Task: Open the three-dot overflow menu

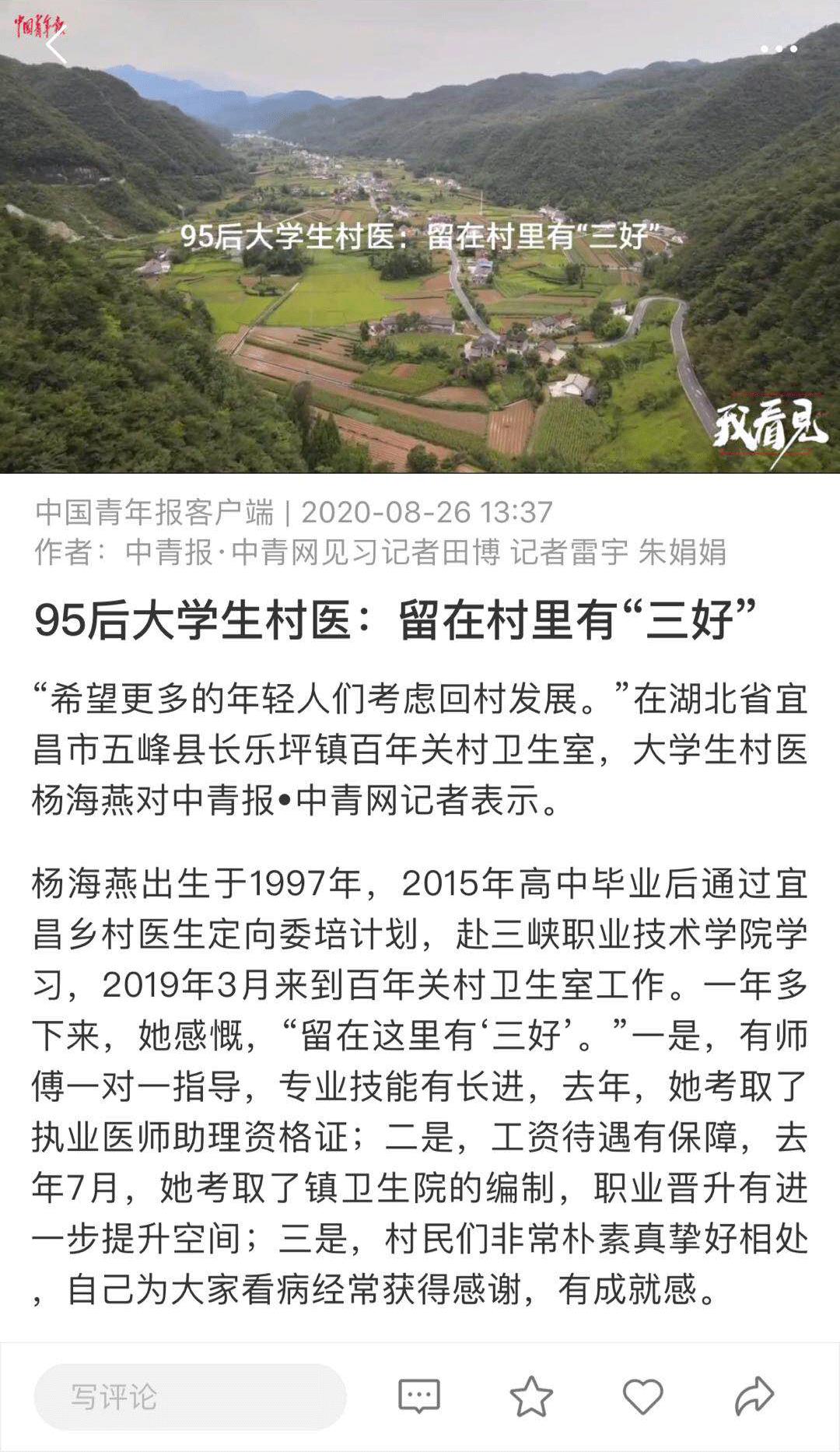Action: (x=779, y=49)
